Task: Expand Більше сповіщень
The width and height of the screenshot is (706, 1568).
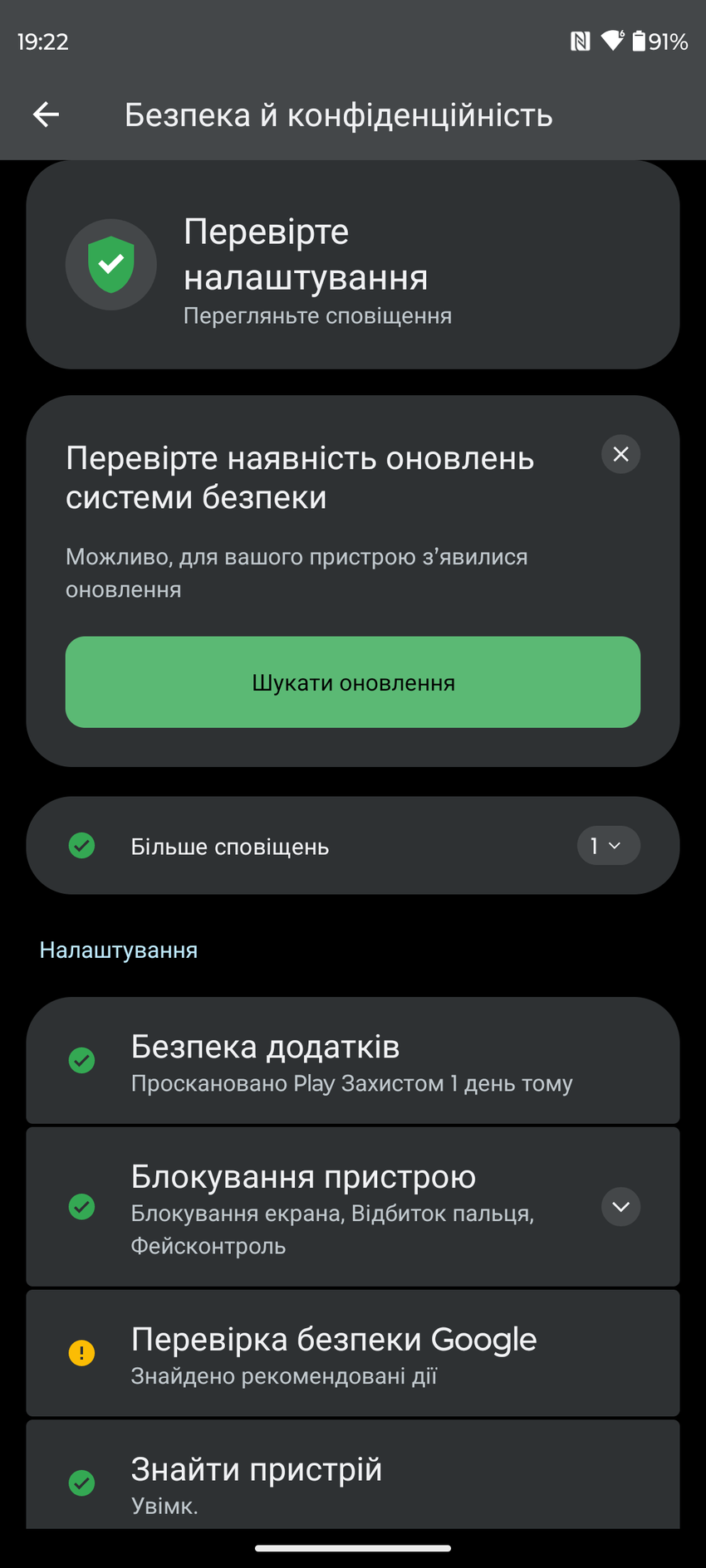Action: pyautogui.click(x=608, y=846)
